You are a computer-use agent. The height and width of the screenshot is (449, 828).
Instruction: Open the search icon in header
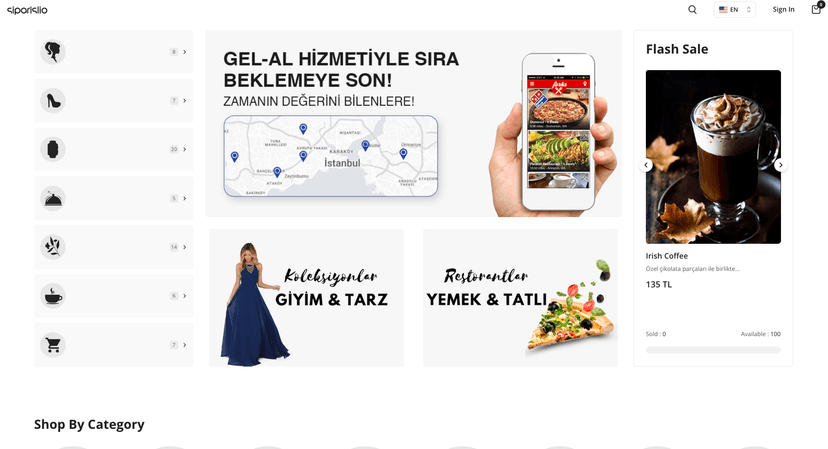(692, 9)
